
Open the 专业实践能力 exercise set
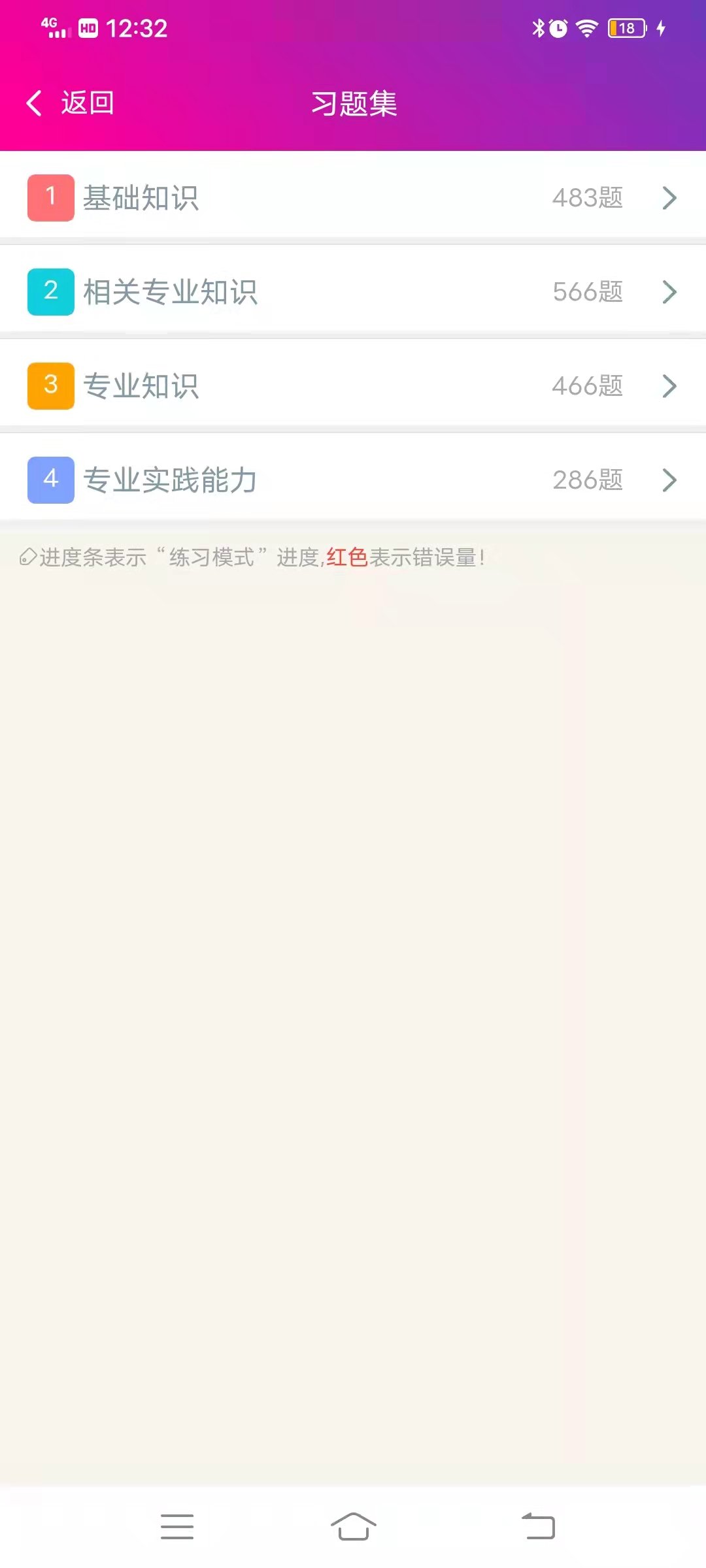click(x=353, y=480)
